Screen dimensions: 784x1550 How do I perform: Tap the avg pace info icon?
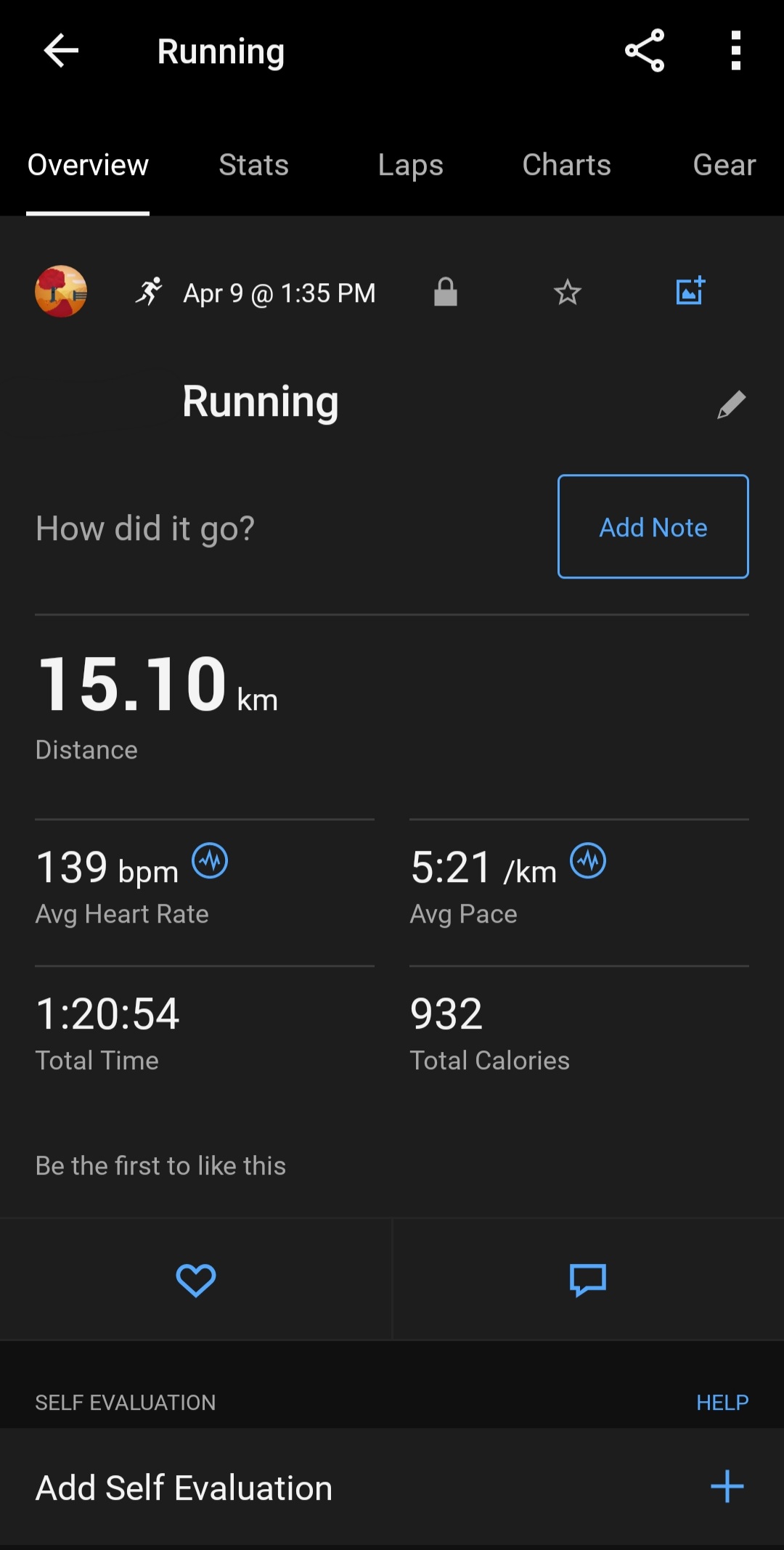point(588,861)
